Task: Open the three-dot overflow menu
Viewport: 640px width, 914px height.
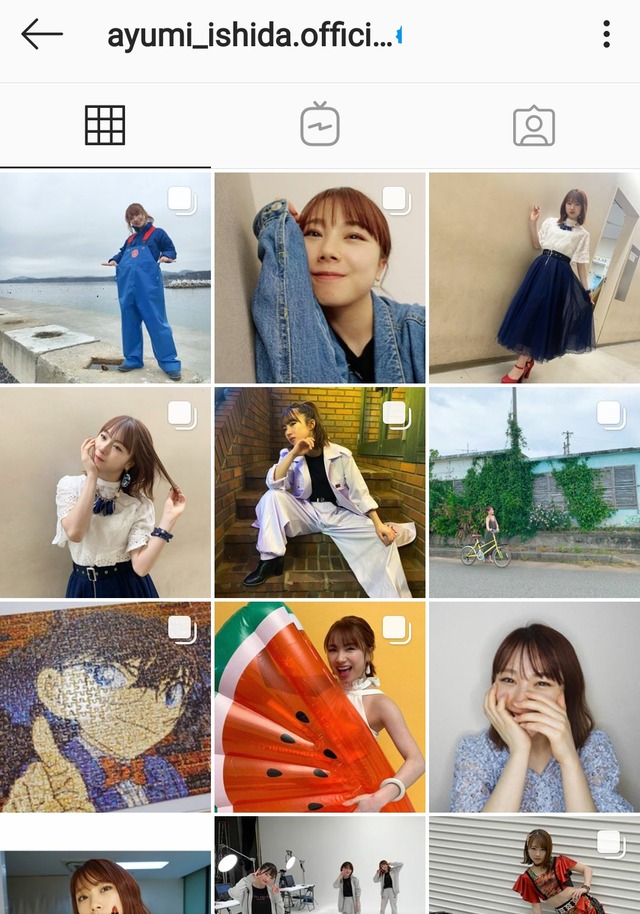Action: coord(606,35)
